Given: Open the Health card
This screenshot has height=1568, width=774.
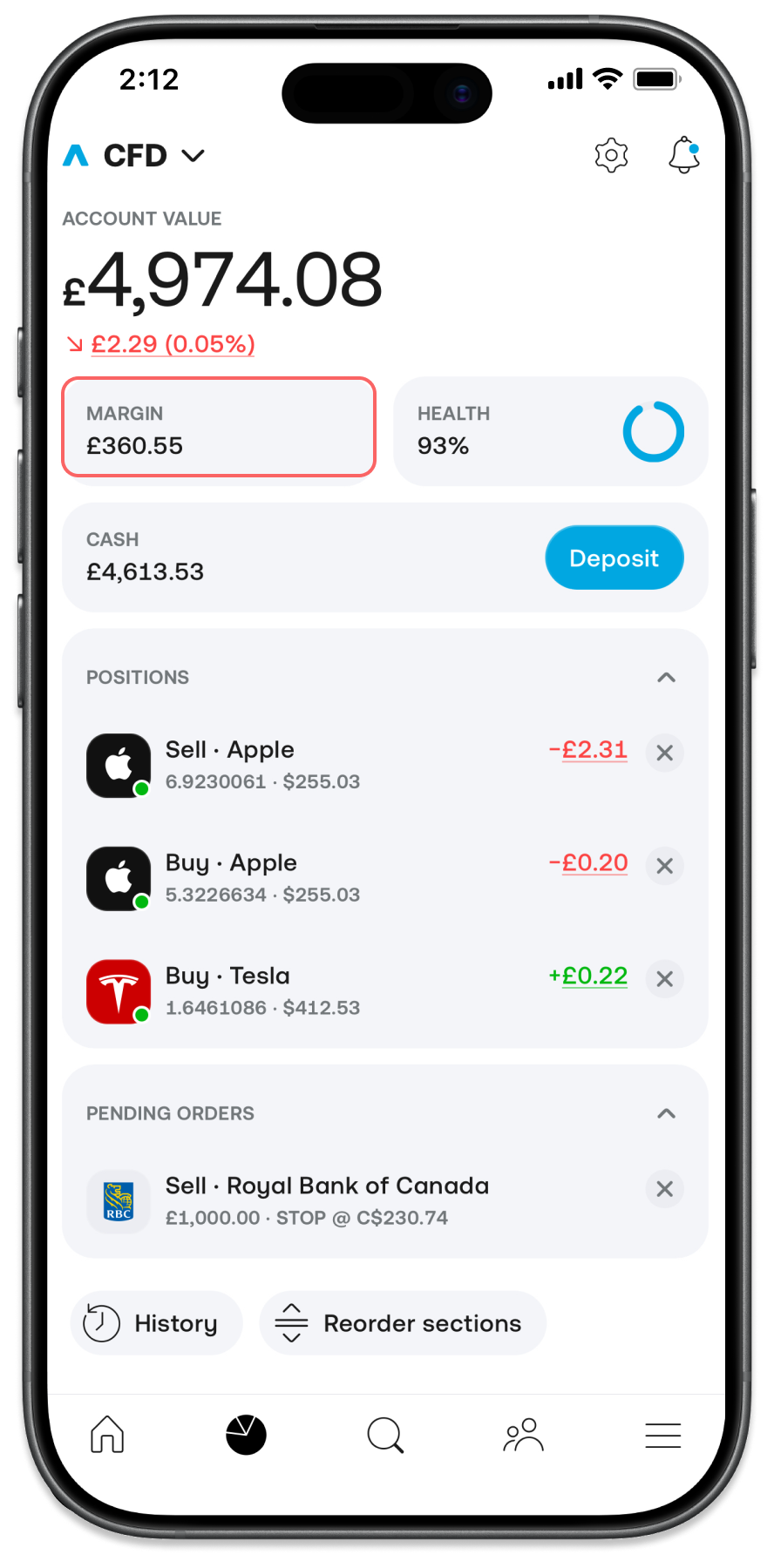Looking at the screenshot, I should tap(550, 431).
